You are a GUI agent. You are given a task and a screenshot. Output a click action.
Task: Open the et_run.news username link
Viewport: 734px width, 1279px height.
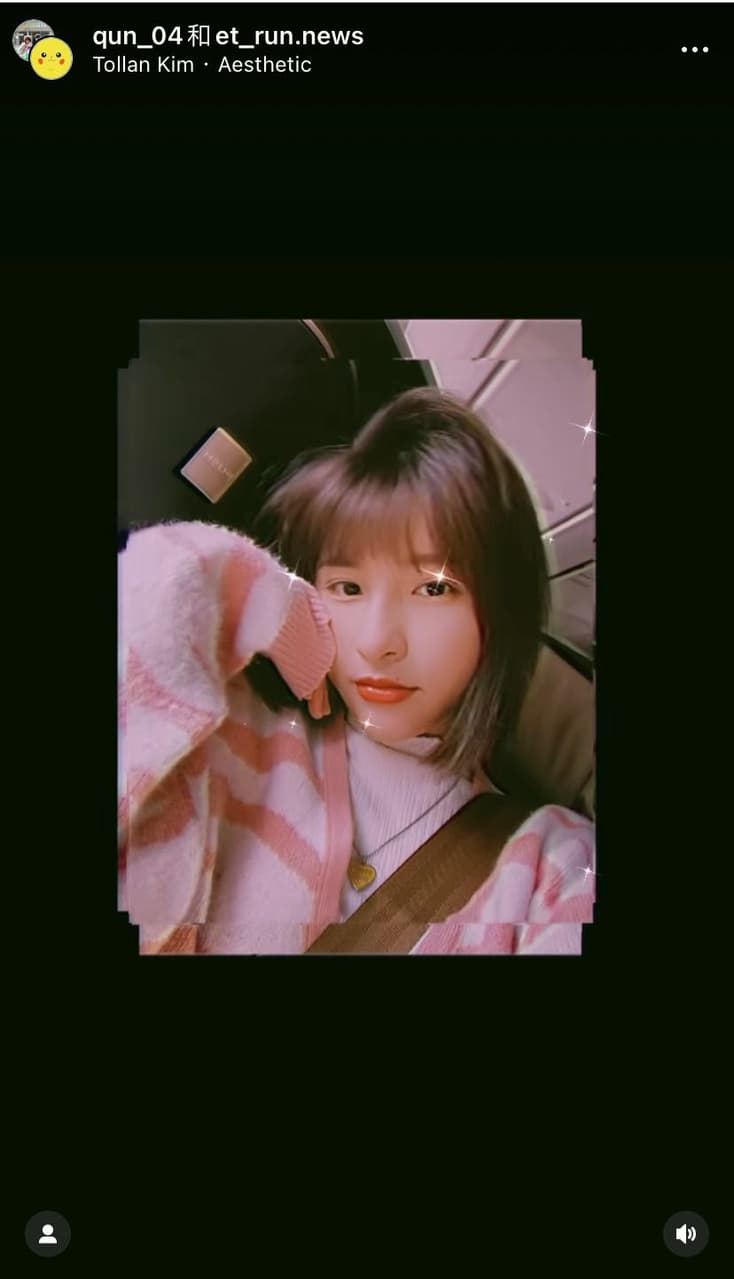point(289,36)
